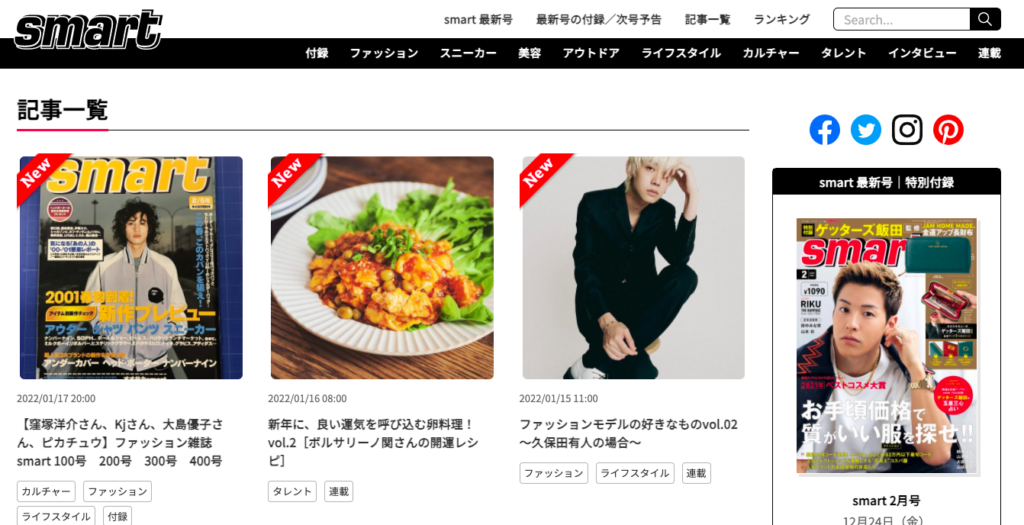Screen dimensions: 1024x525
Task: Go to ランキング in top menu
Action: click(x=782, y=19)
